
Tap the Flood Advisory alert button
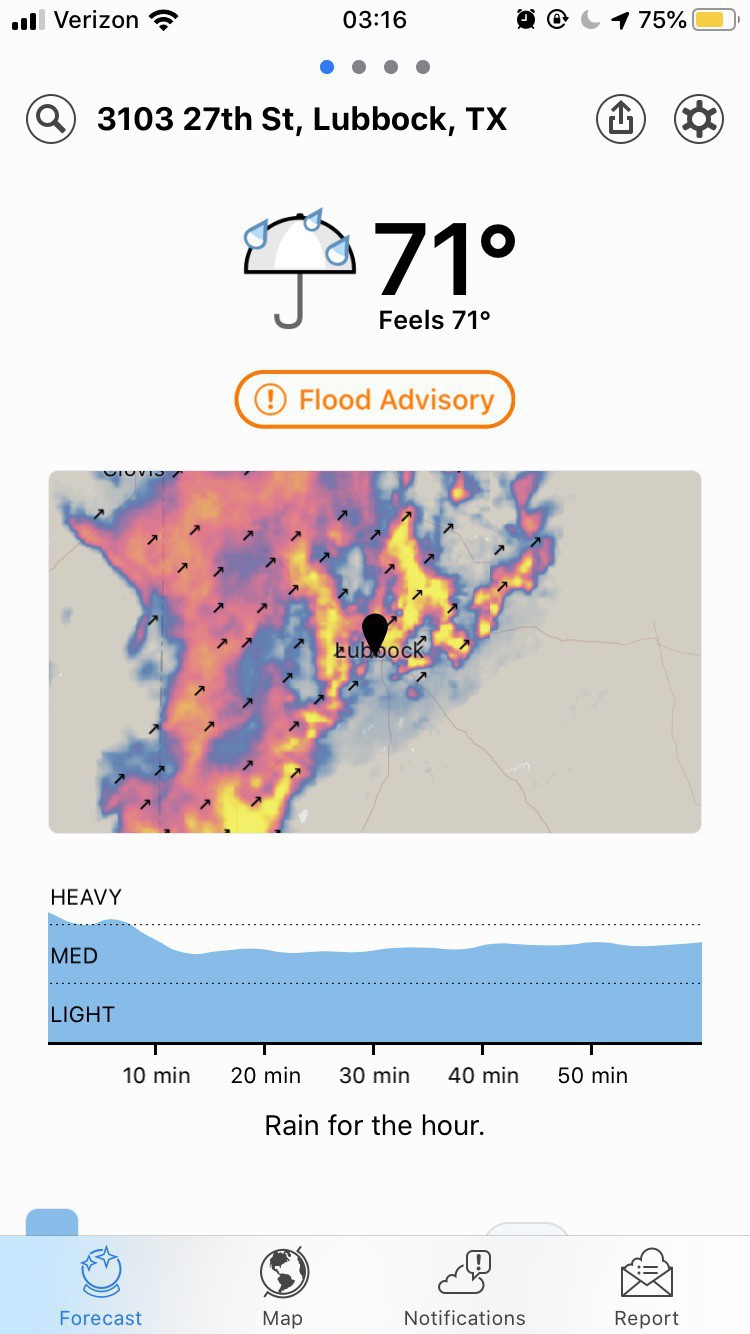[375, 400]
